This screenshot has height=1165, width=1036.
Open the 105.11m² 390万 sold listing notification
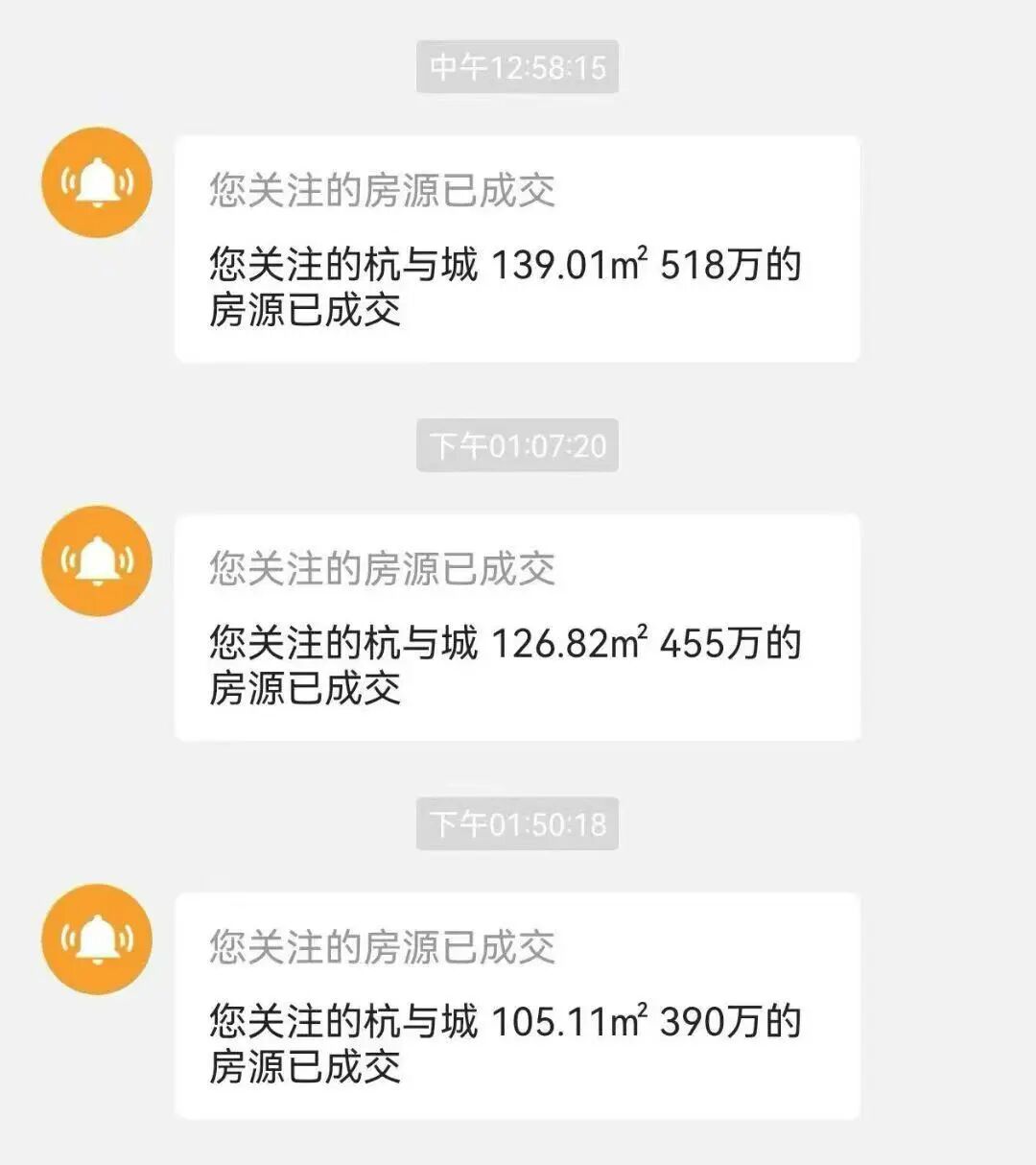(x=516, y=1006)
